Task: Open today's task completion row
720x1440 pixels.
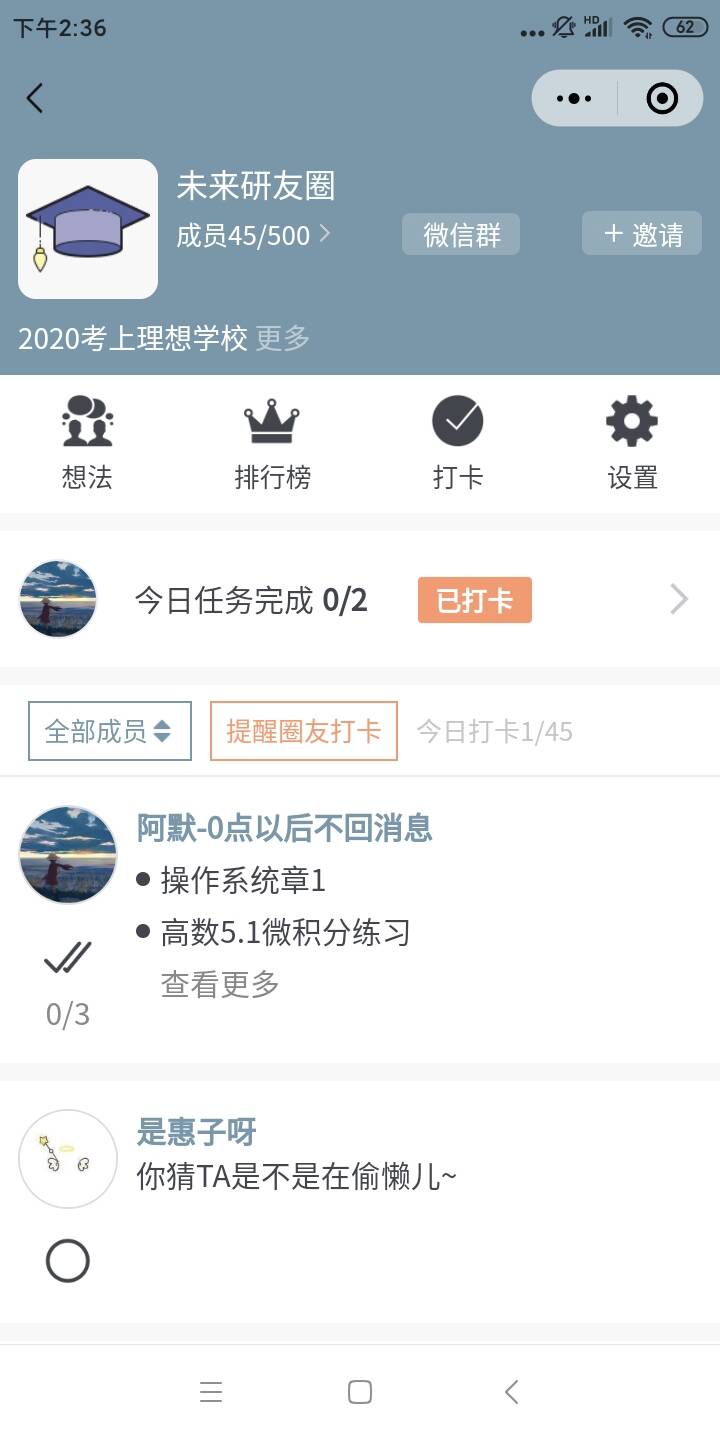Action: [x=360, y=600]
